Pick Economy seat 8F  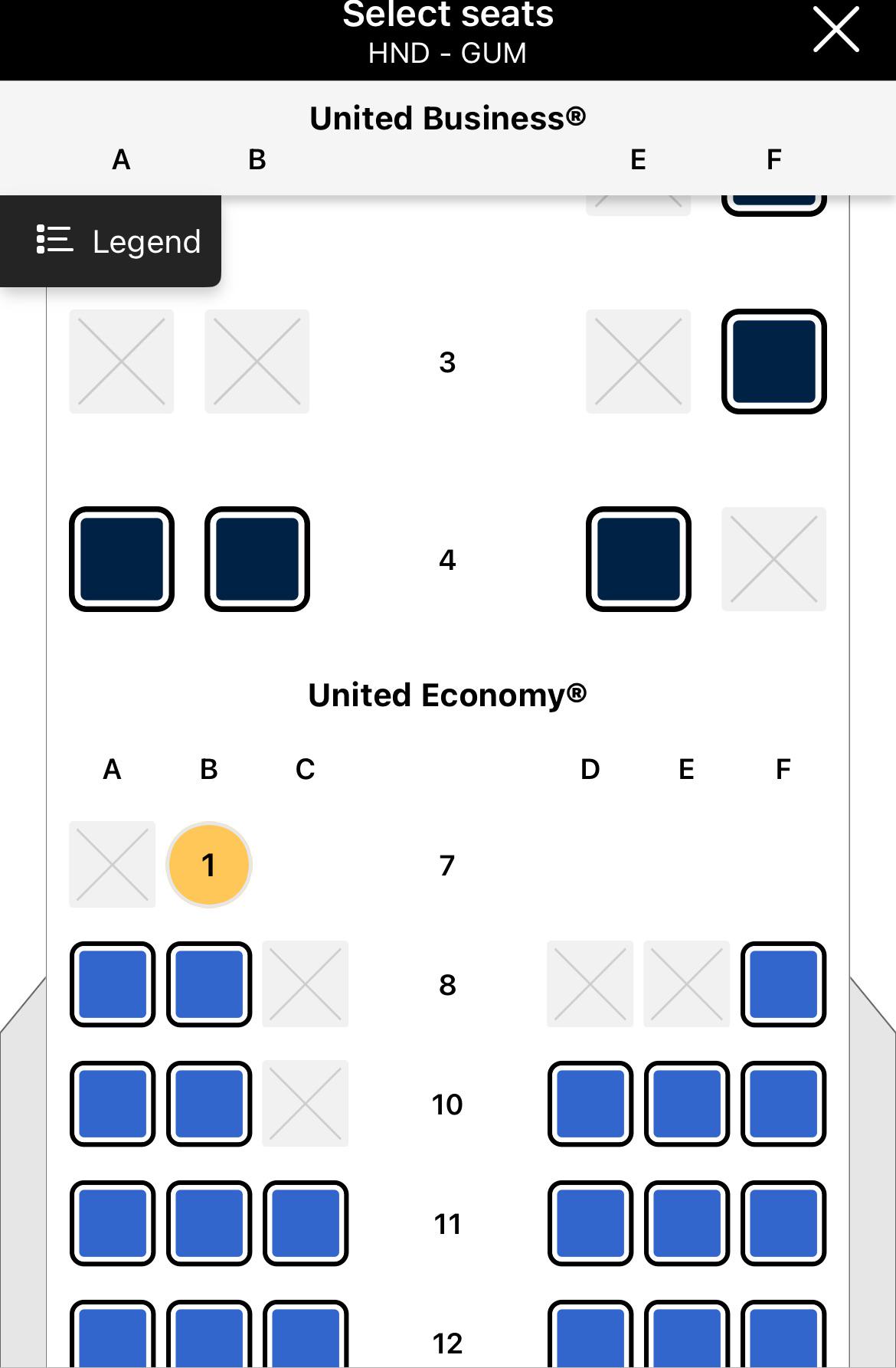point(783,984)
